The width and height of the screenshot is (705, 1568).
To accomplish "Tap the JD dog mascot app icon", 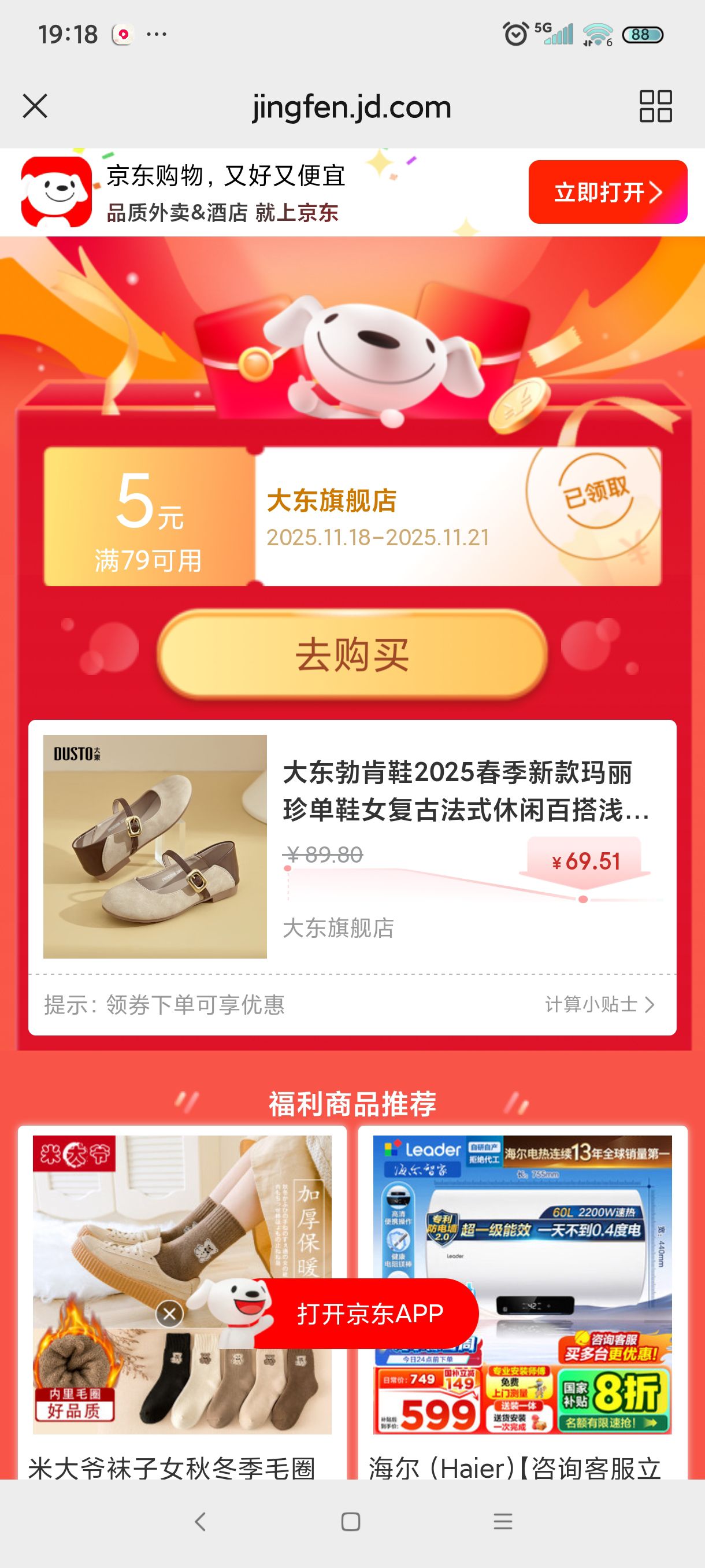I will (58, 193).
